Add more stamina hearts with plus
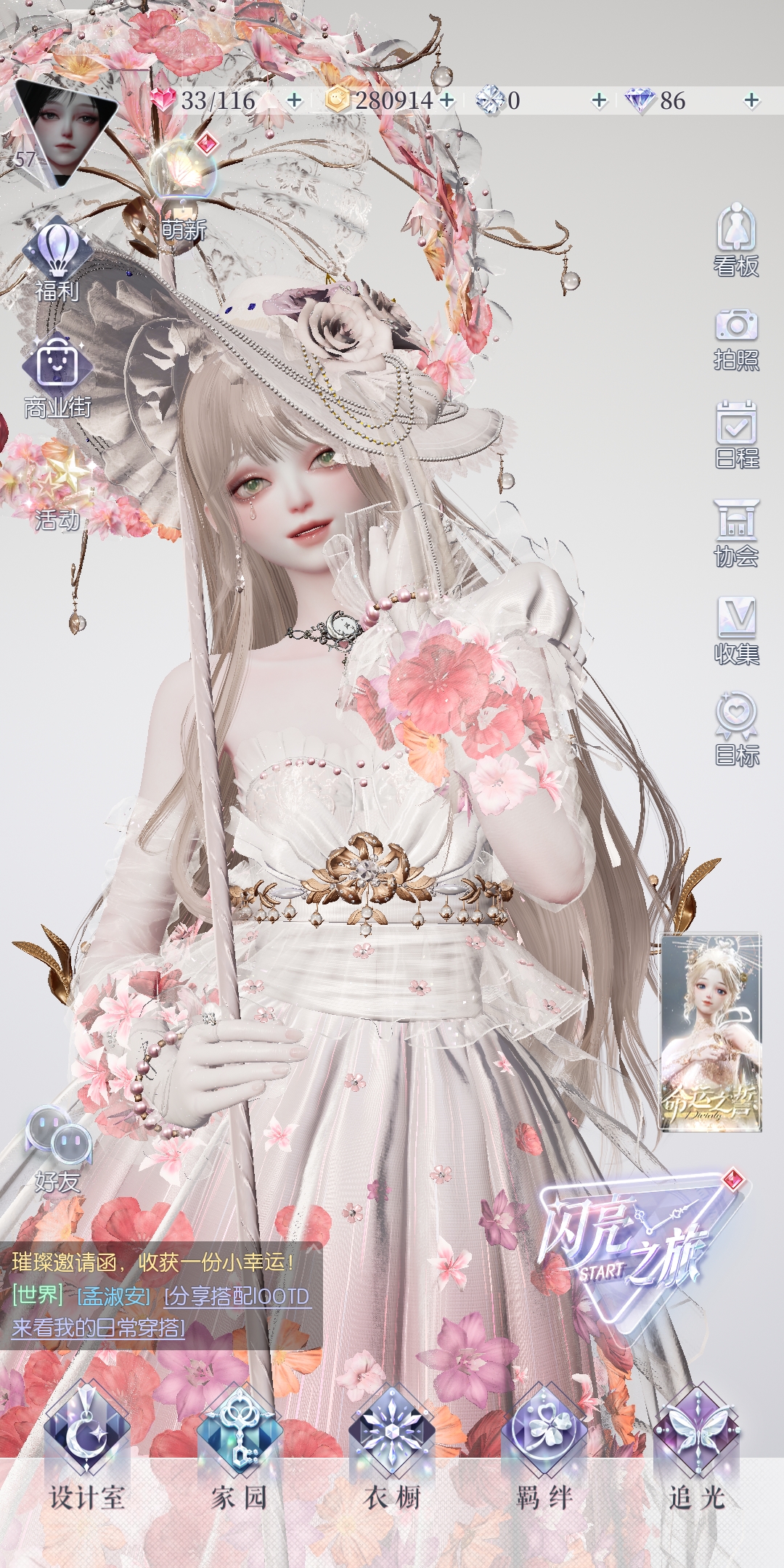This screenshot has height=1568, width=784. 294,100
